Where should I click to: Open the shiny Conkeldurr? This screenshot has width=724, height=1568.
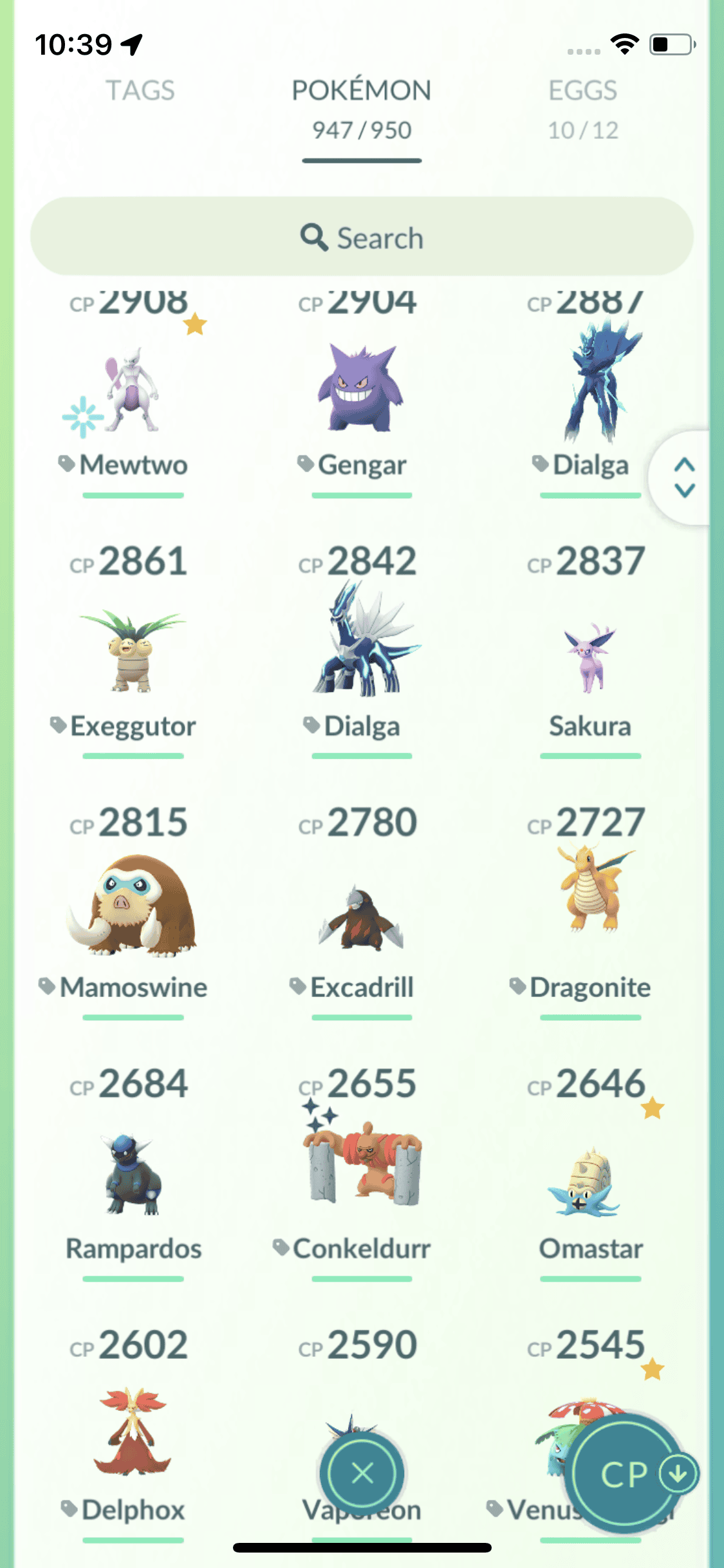(x=361, y=1165)
